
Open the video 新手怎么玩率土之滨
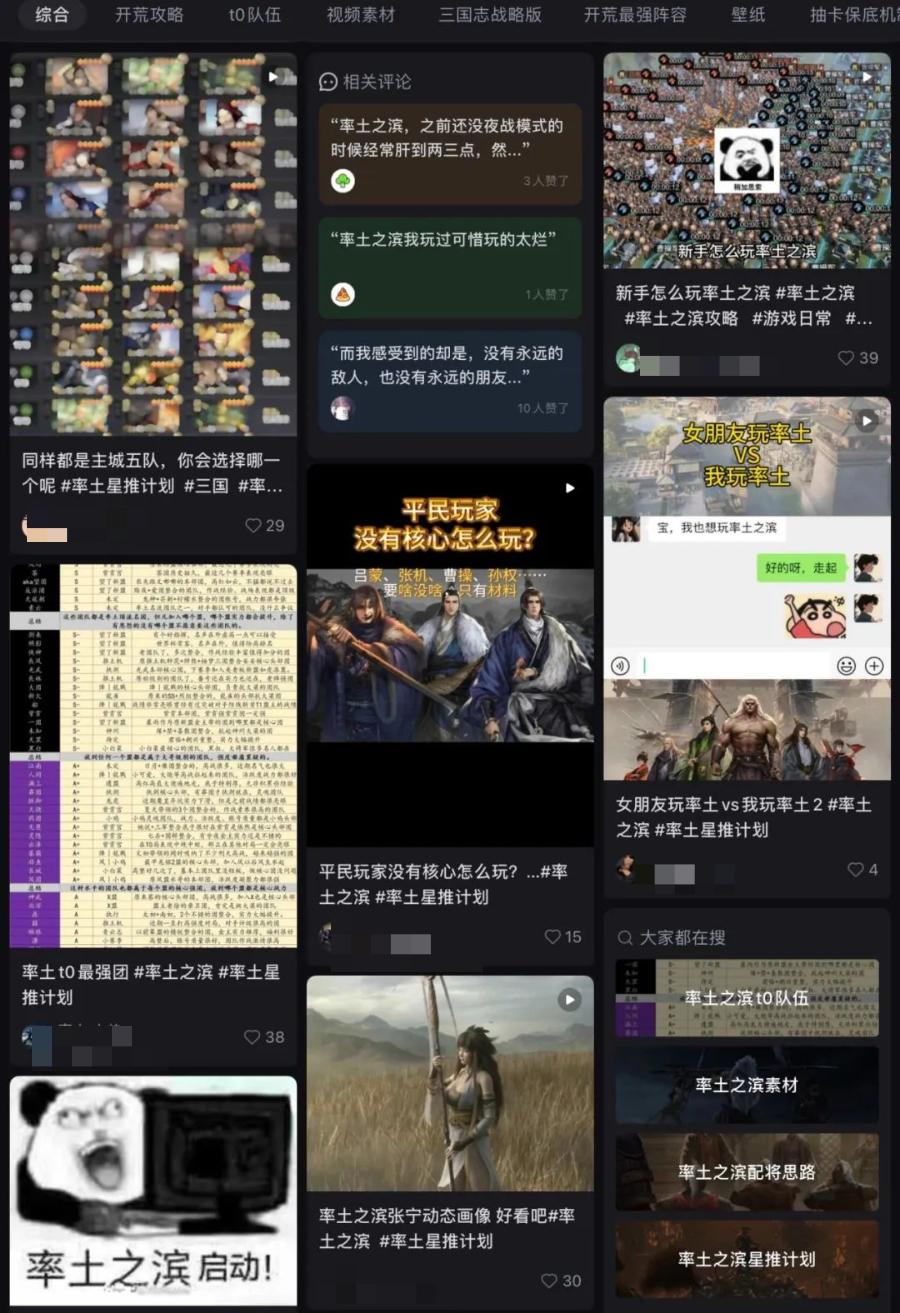click(747, 161)
